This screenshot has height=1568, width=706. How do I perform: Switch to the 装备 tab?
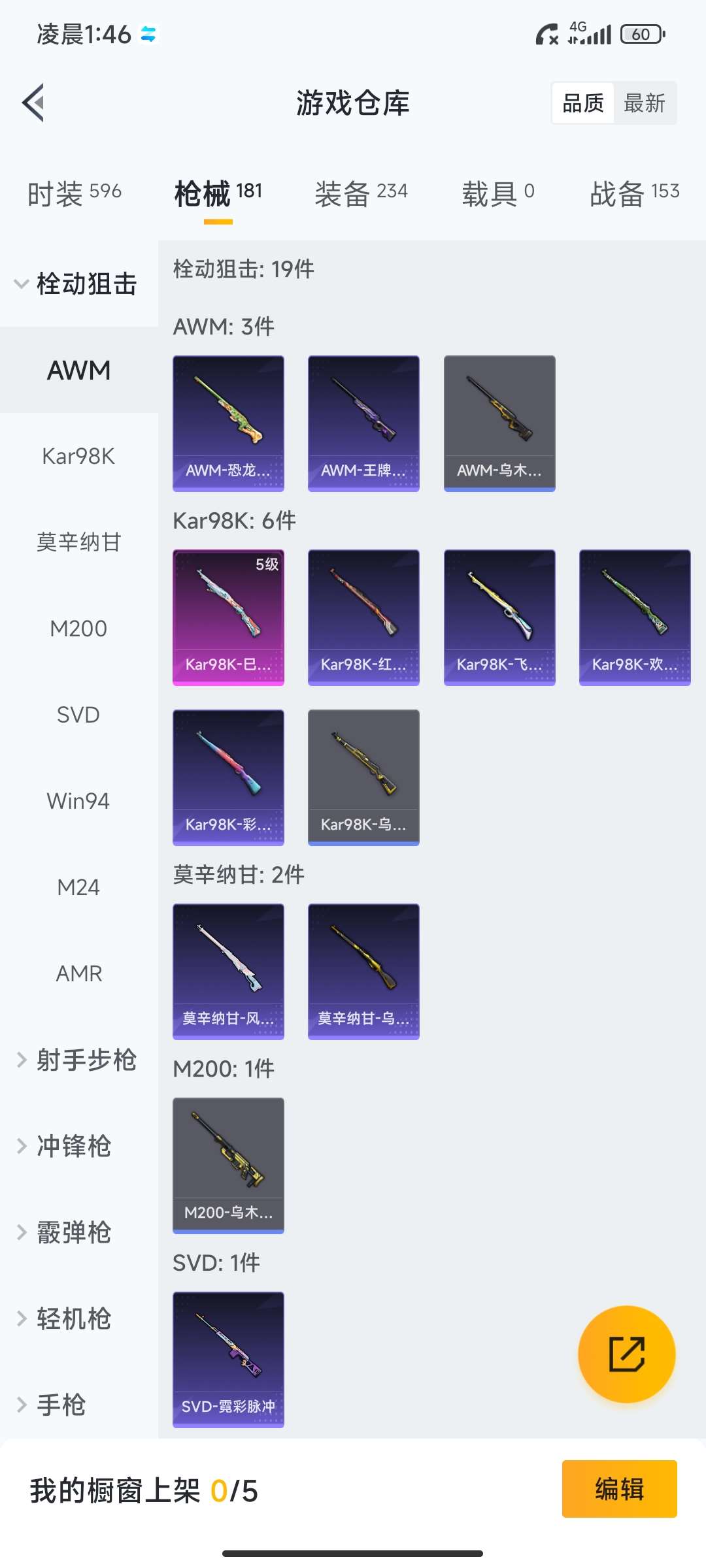(361, 193)
